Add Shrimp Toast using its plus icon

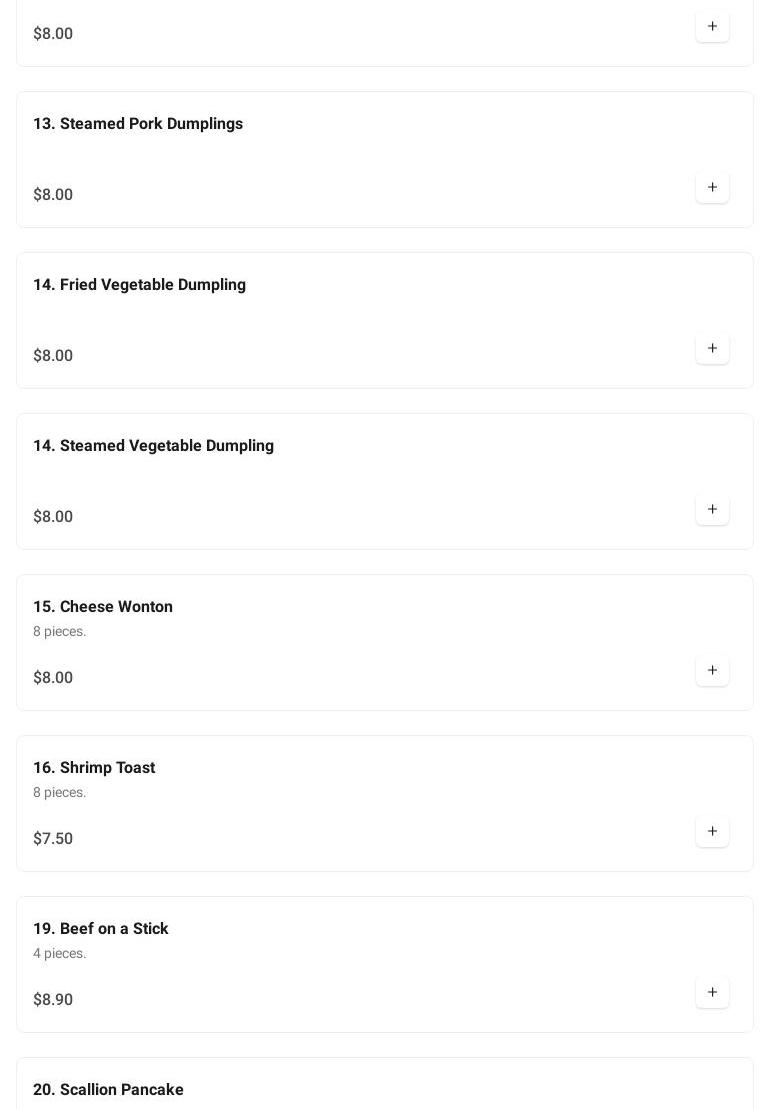pos(712,832)
